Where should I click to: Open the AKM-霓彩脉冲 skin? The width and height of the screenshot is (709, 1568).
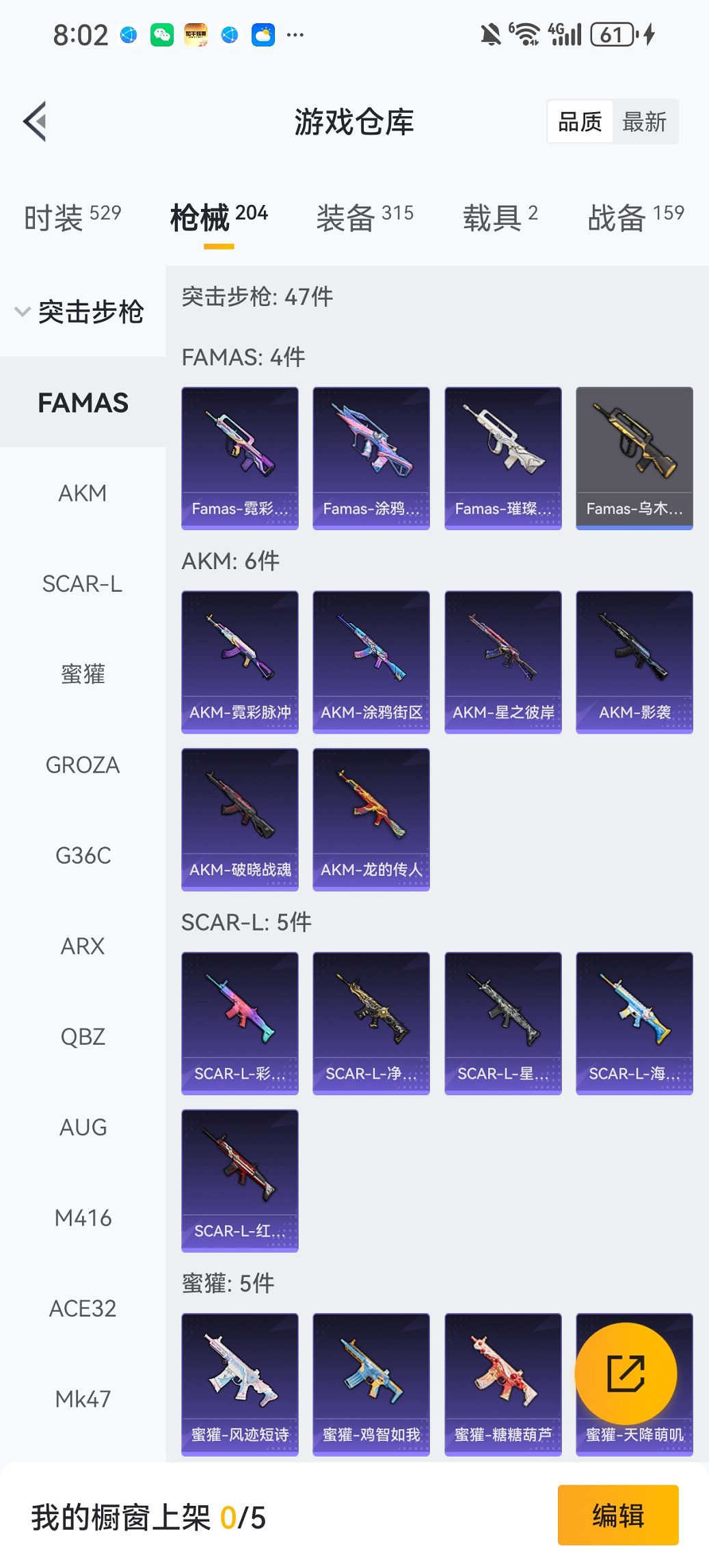pos(240,661)
